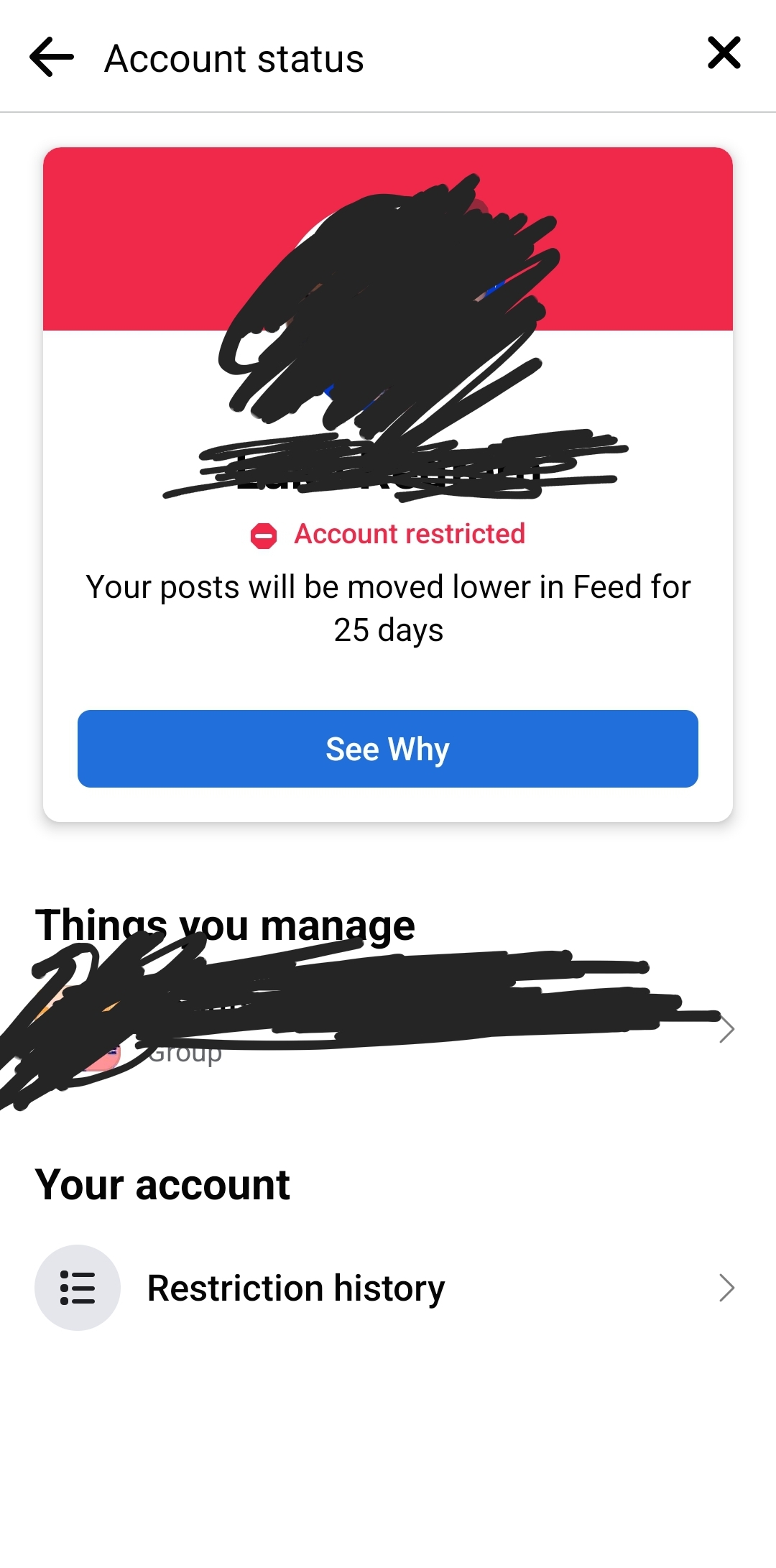Select the Account status title

(x=233, y=57)
